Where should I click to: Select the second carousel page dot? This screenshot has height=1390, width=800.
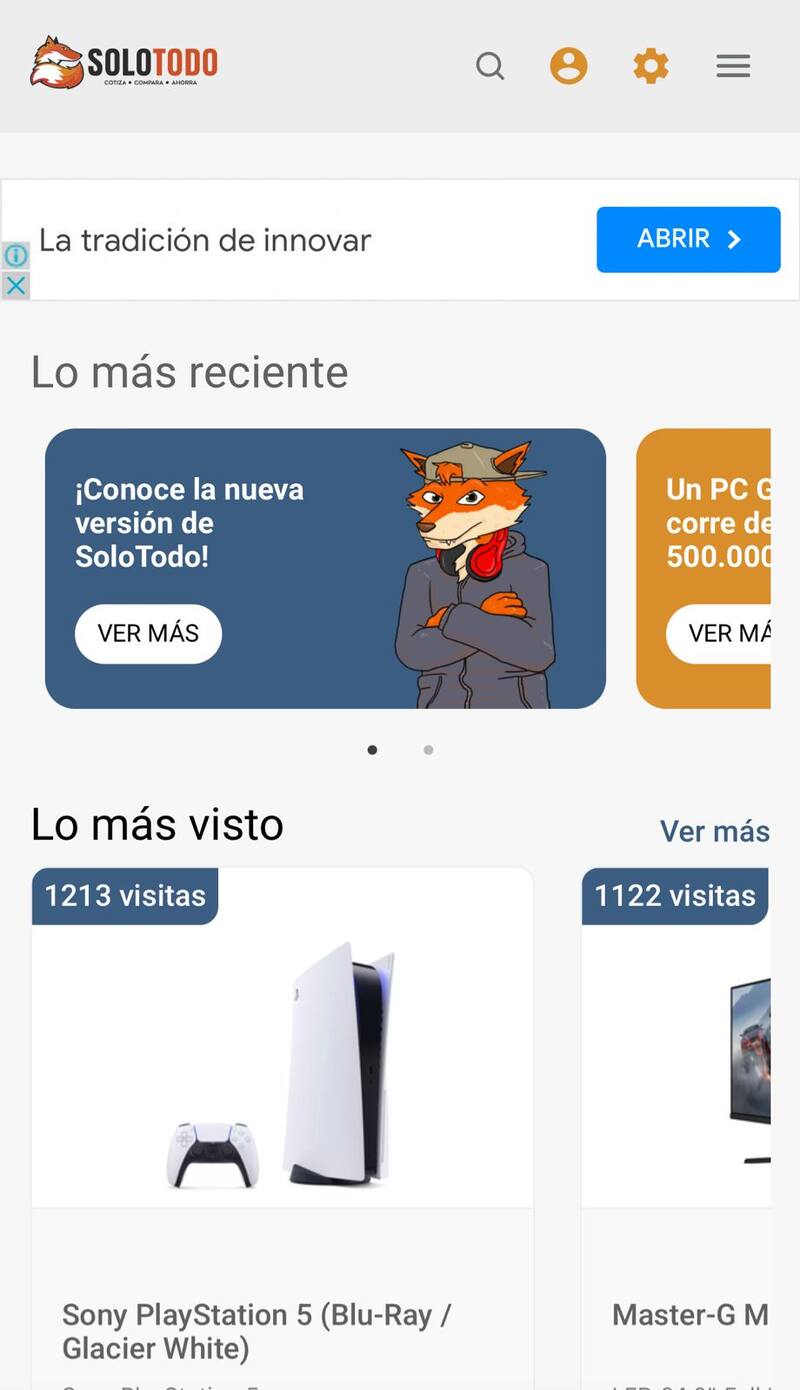428,750
